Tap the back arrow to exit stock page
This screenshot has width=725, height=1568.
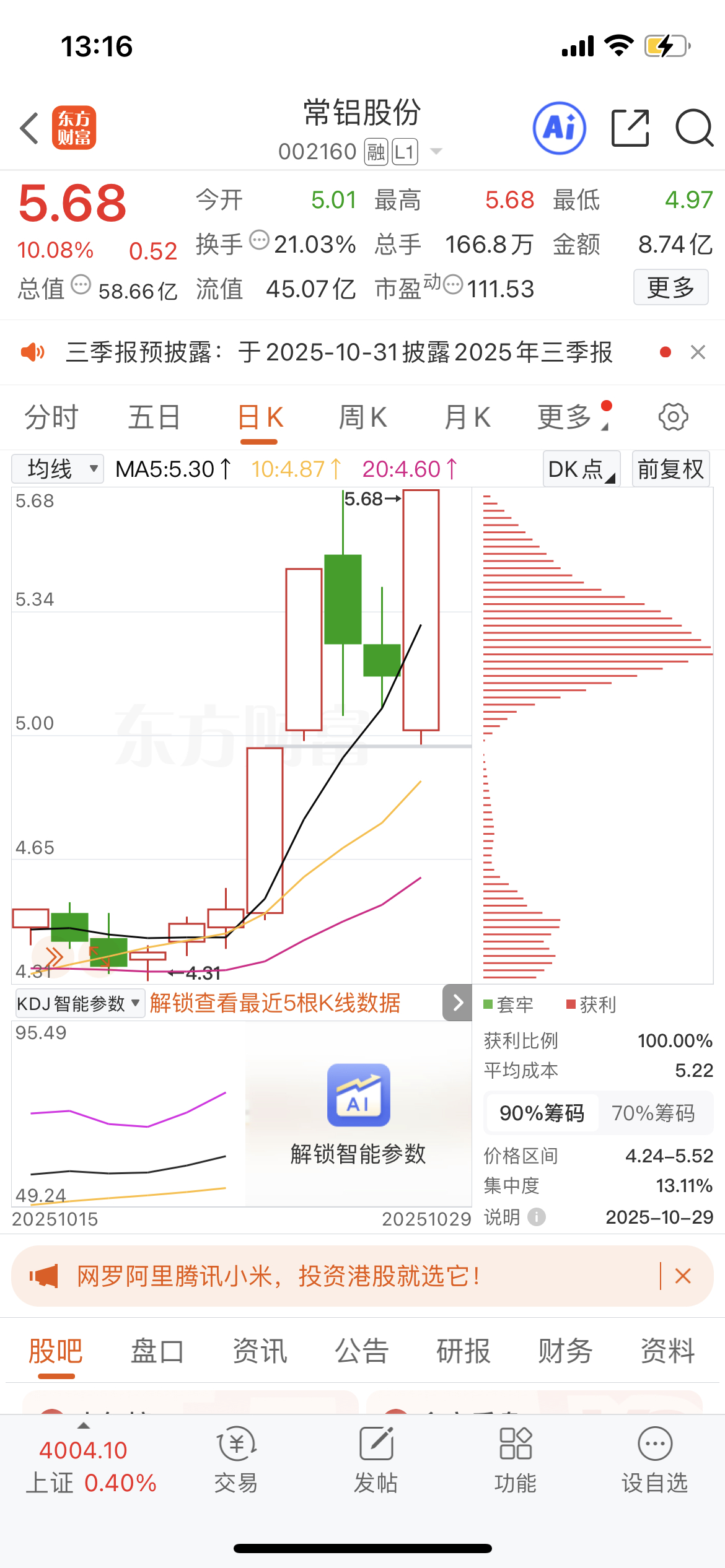[x=27, y=127]
